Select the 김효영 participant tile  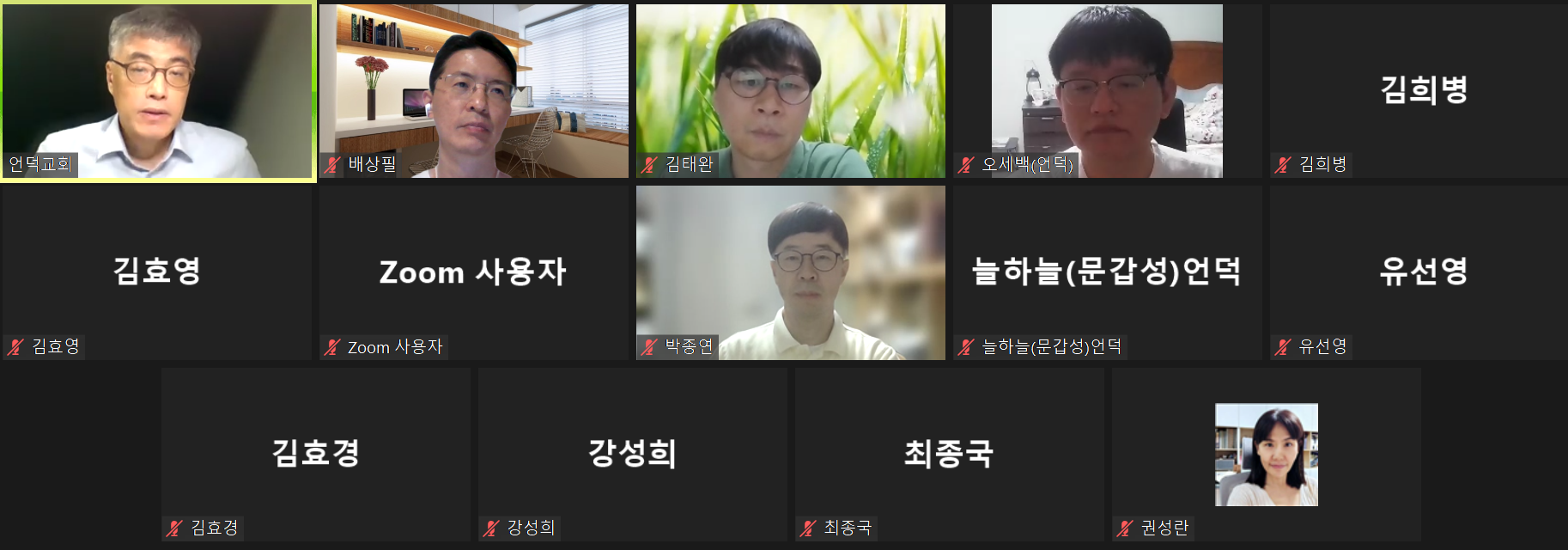157,272
